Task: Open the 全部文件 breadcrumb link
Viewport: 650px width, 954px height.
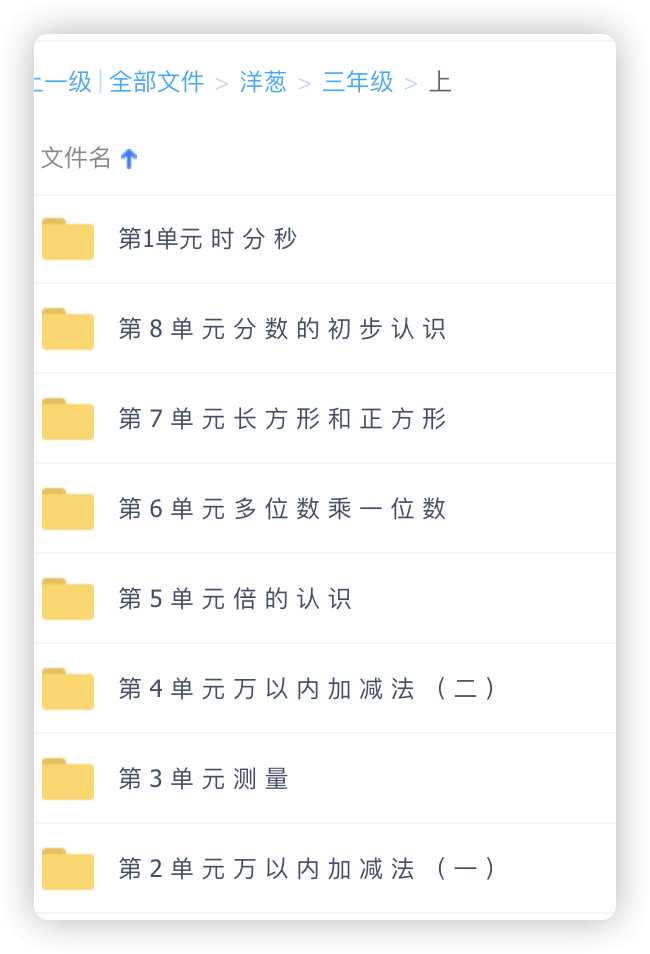Action: point(156,82)
